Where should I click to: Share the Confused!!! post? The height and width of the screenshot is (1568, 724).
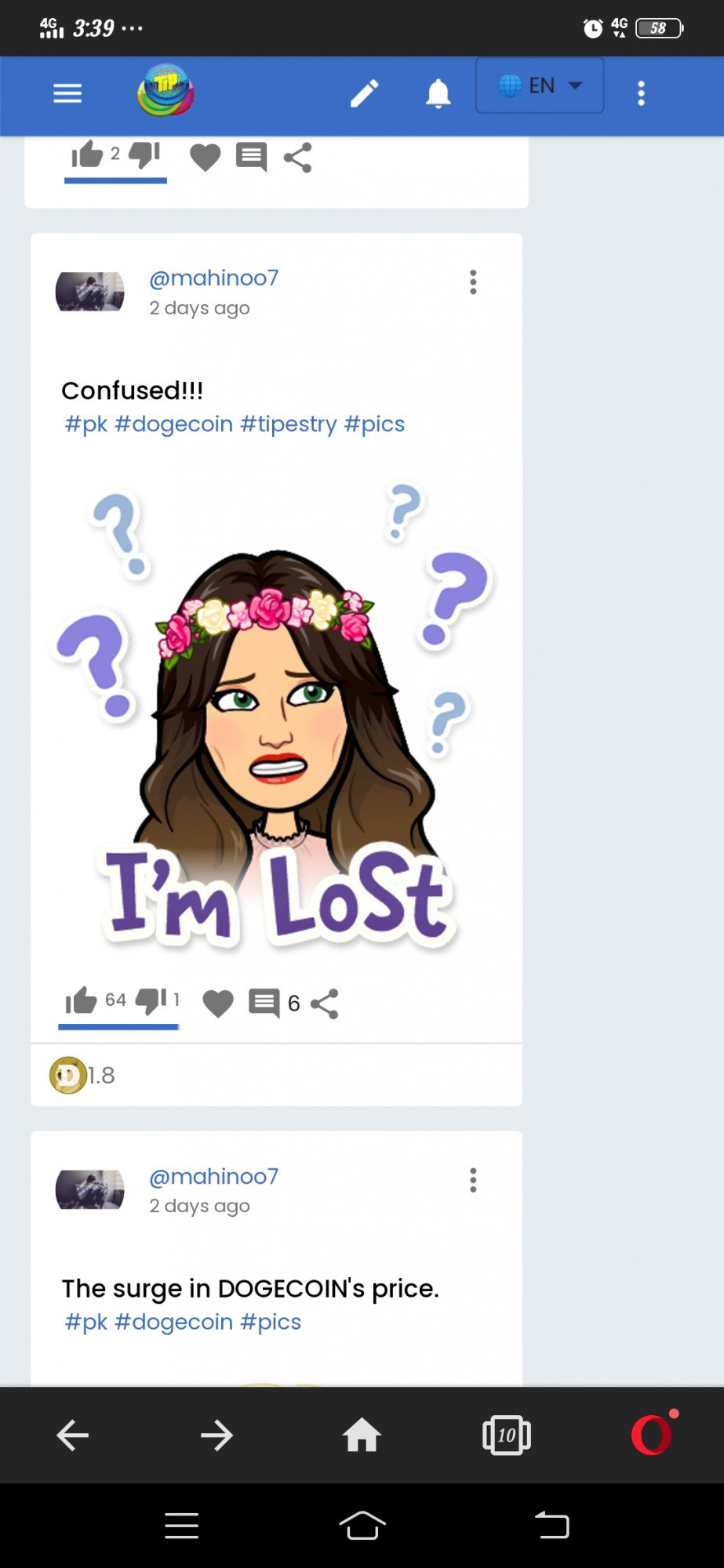325,1004
